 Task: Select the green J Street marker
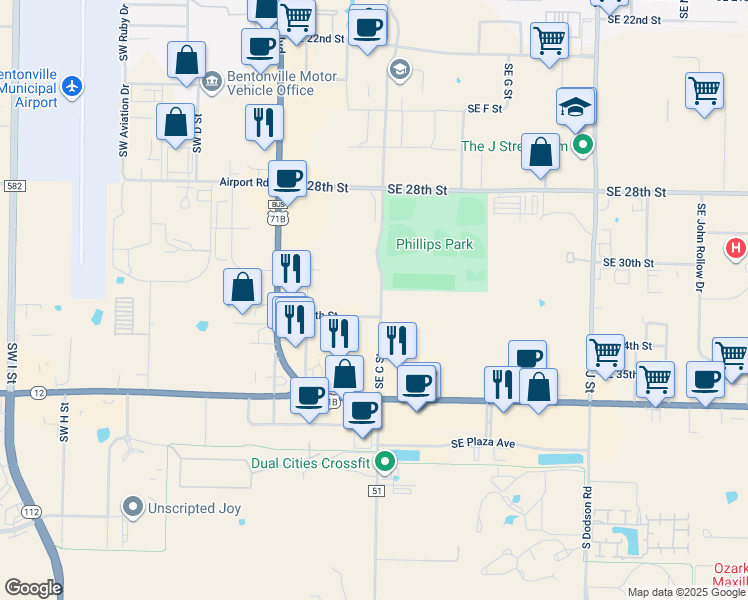[x=585, y=145]
